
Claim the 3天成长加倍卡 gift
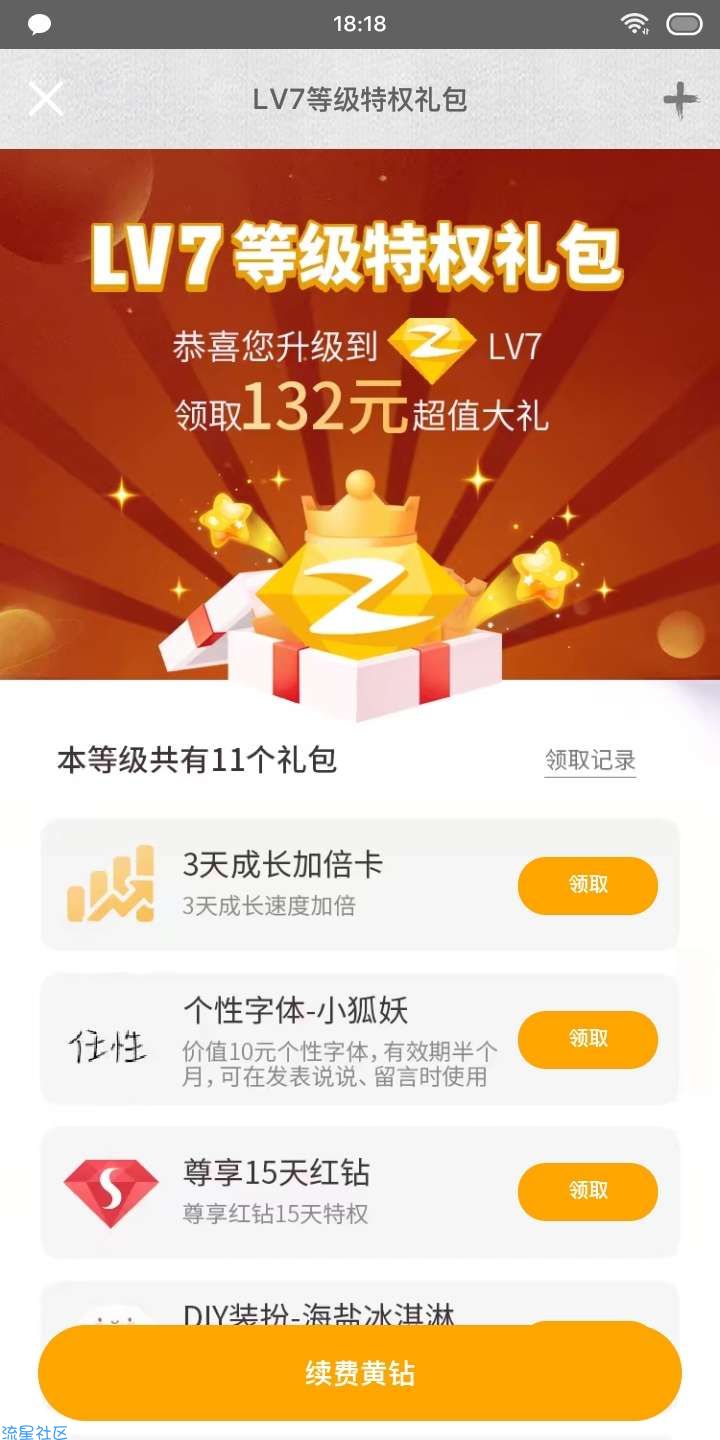coord(587,885)
